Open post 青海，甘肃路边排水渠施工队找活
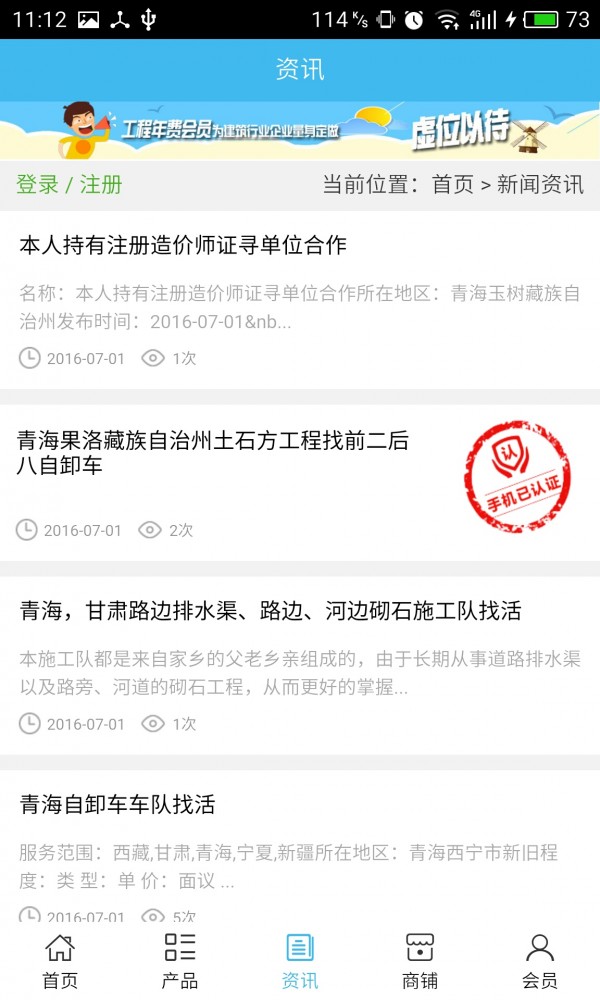600x1000 pixels. click(x=270, y=611)
